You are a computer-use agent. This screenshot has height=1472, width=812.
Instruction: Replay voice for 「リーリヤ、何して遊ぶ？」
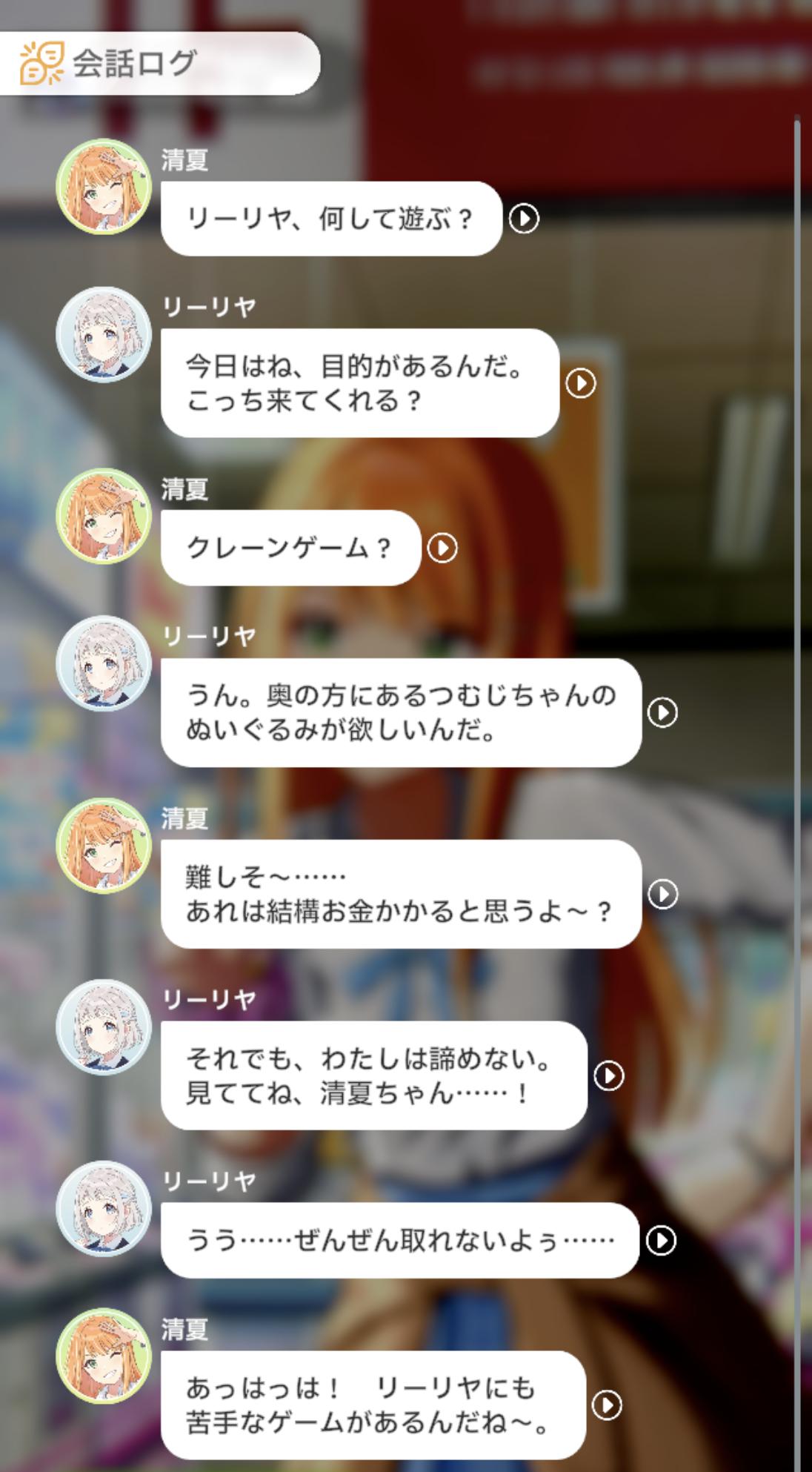click(x=525, y=219)
